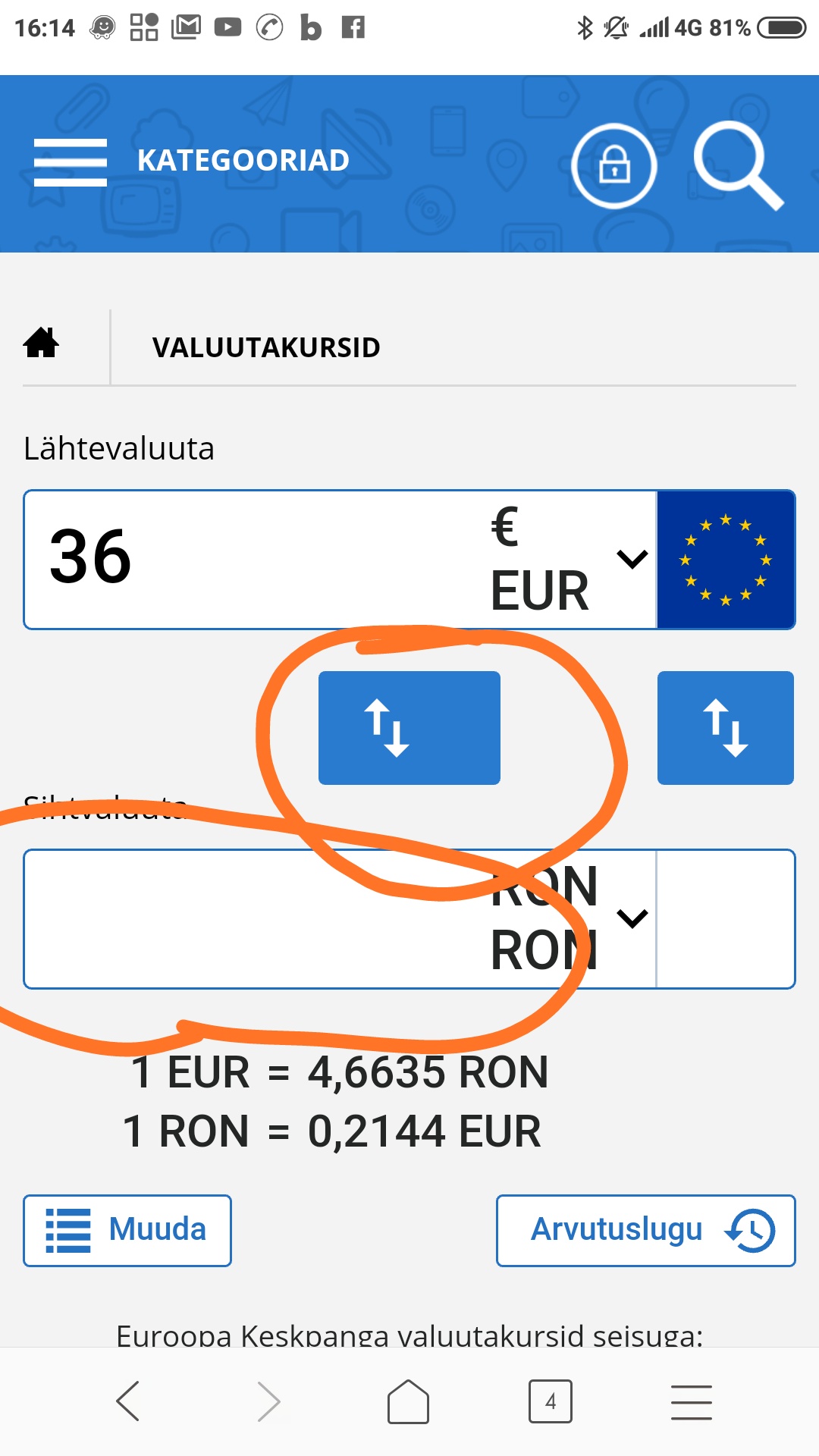Image resolution: width=819 pixels, height=1456 pixels.
Task: Go to the home breadcrumb icon
Action: click(x=41, y=343)
